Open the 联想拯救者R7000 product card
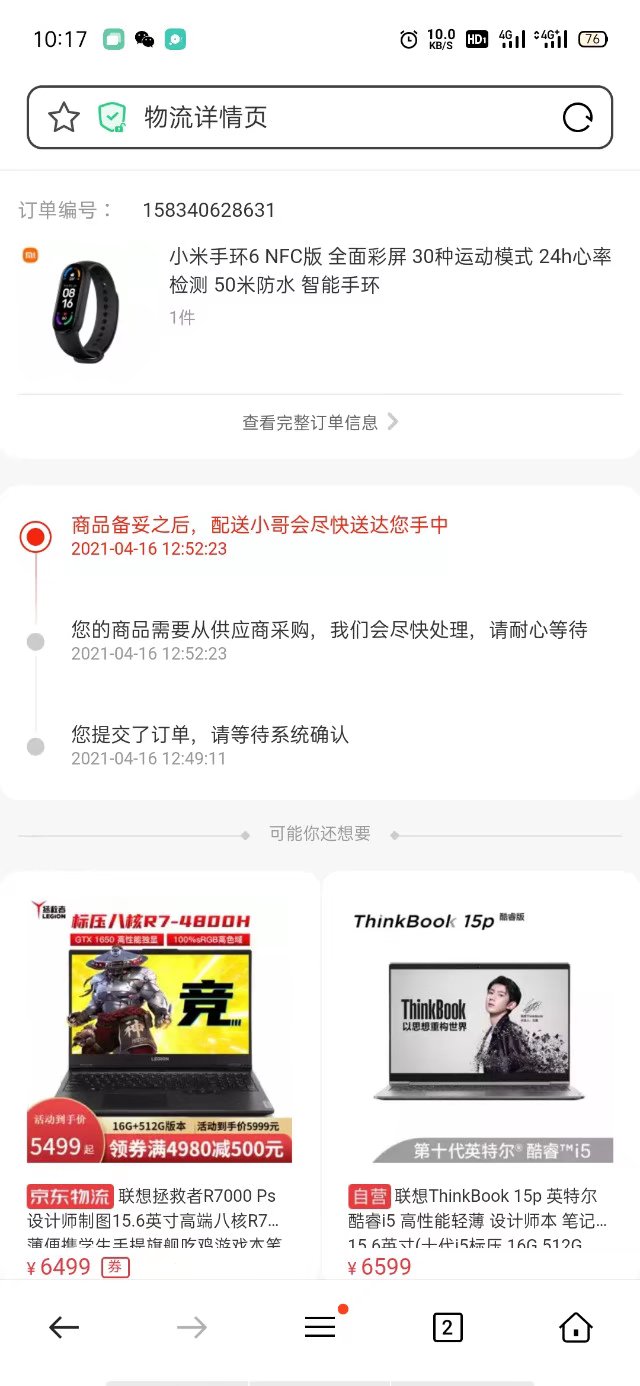The image size is (640, 1386). click(160, 1070)
